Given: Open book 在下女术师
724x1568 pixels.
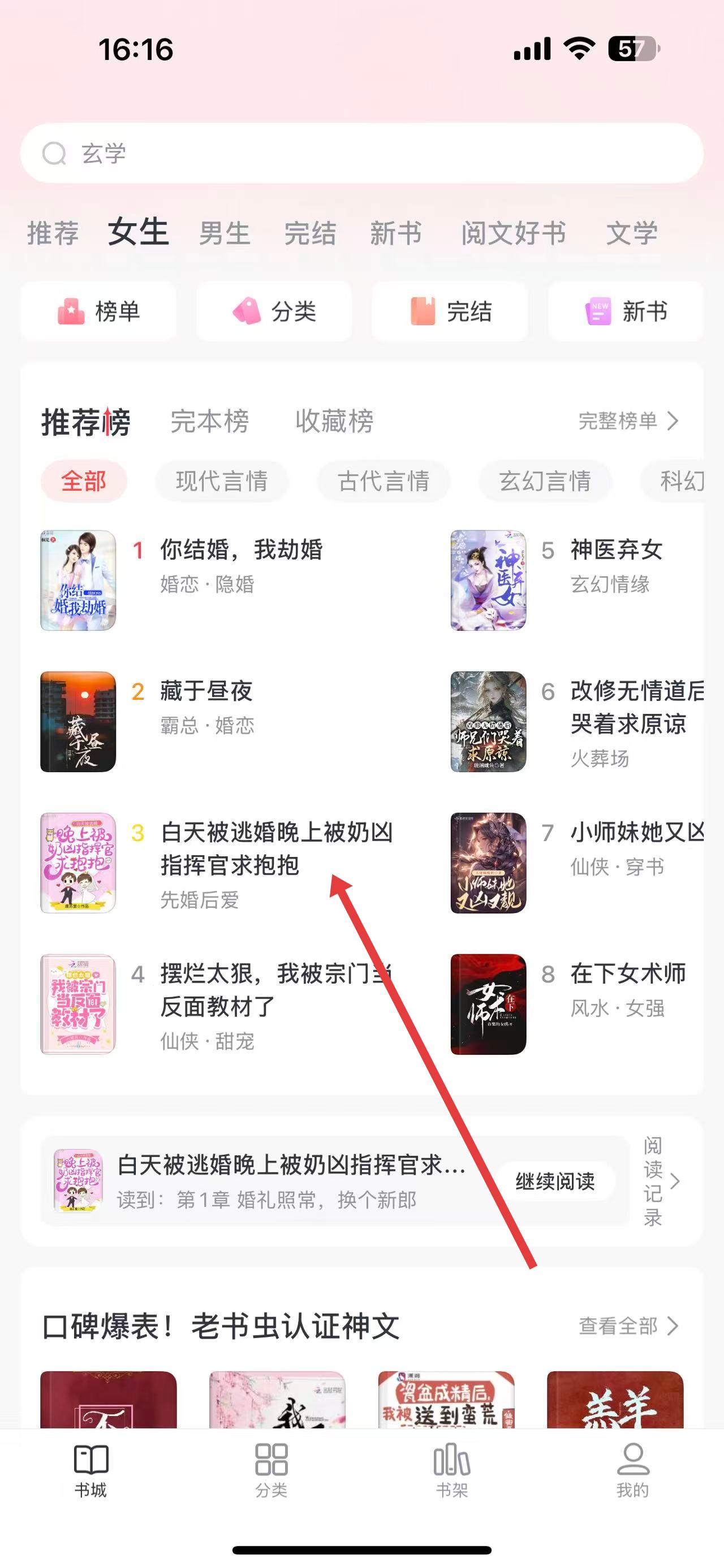Looking at the screenshot, I should [x=628, y=973].
